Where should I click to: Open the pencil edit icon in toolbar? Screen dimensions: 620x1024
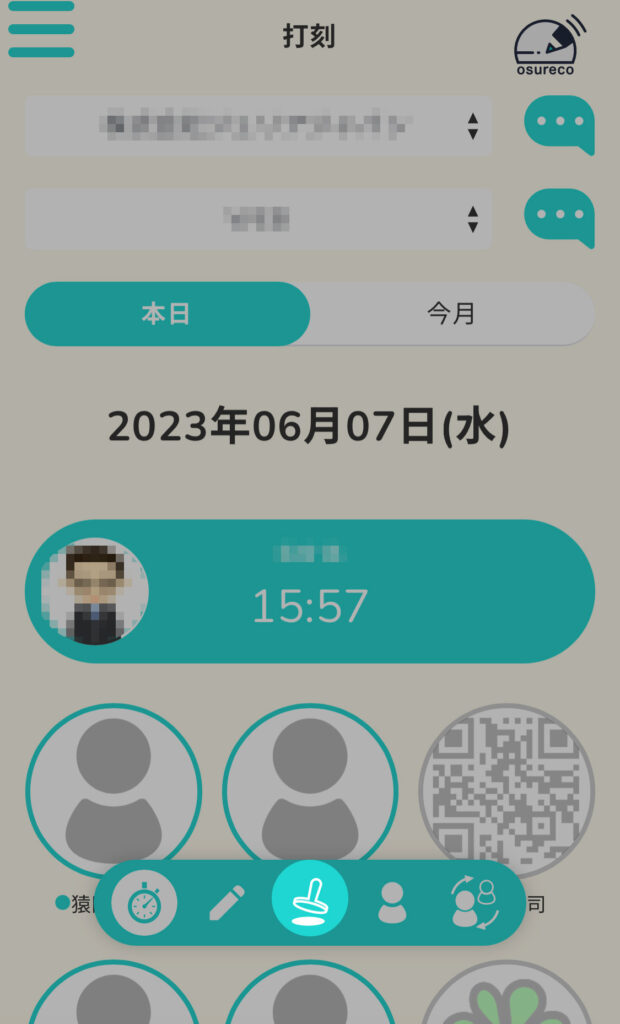[x=227, y=903]
